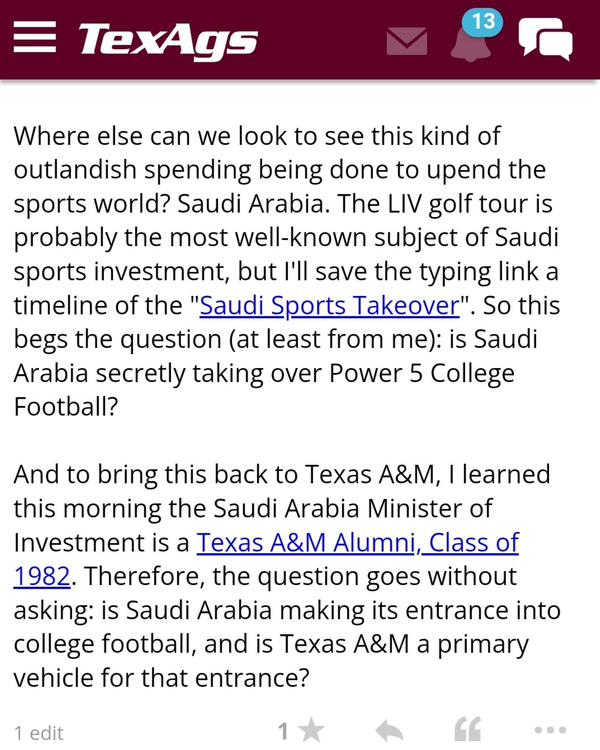Screen dimensions: 600x750
Task: Open the forum chat bubbles icon
Action: [x=545, y=40]
